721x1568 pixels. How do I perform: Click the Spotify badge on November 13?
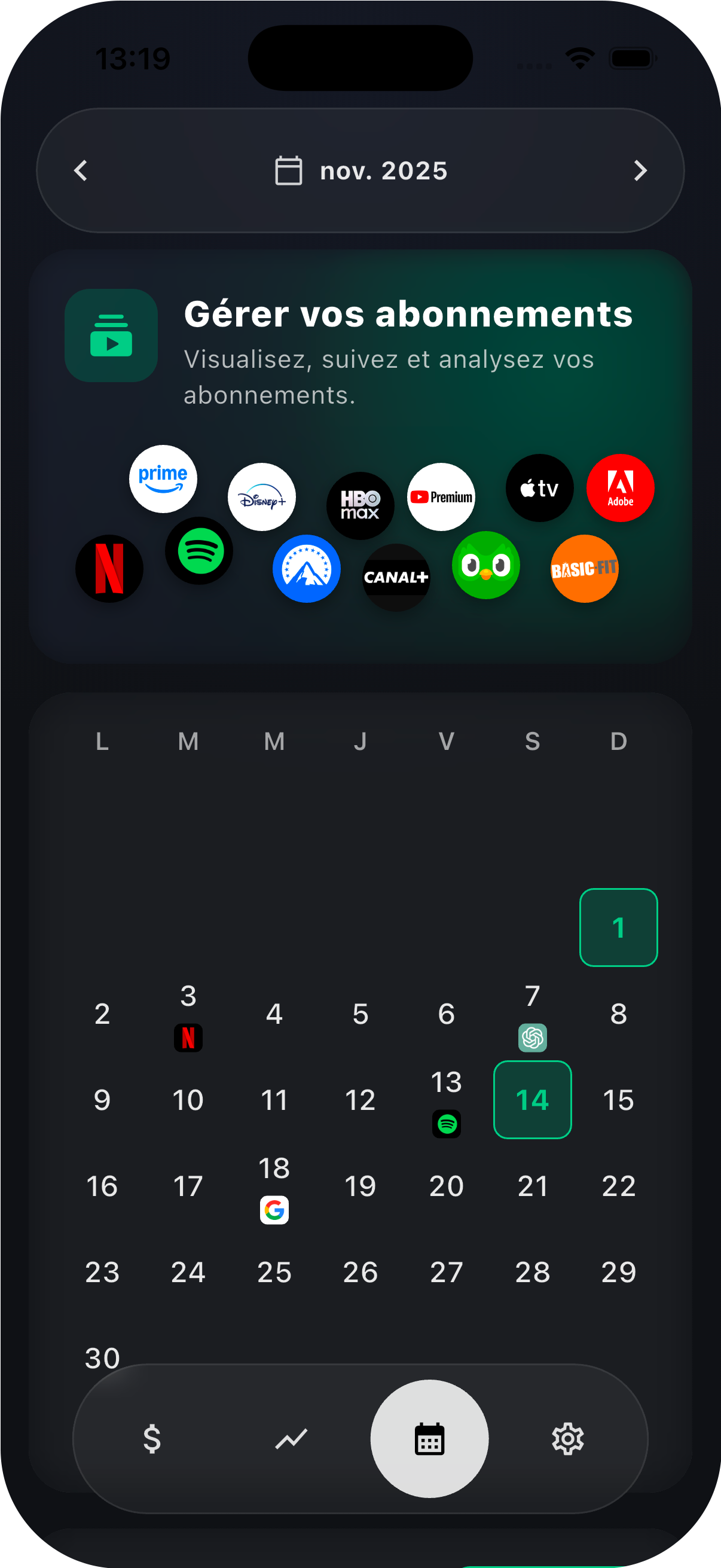[446, 1122]
